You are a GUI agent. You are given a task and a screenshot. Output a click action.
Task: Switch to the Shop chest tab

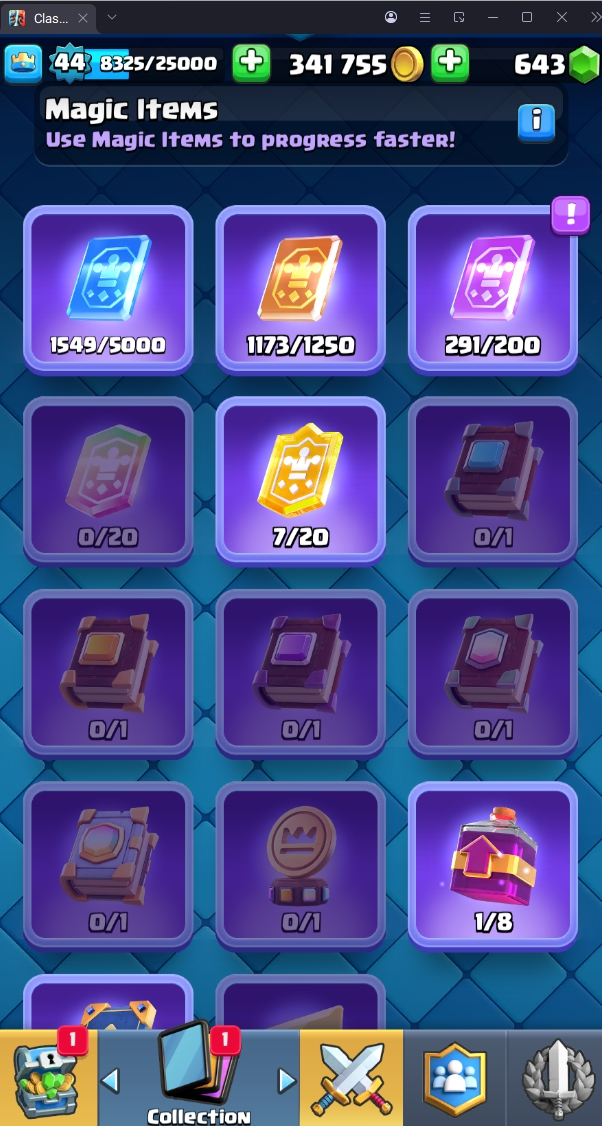pyautogui.click(x=48, y=1078)
